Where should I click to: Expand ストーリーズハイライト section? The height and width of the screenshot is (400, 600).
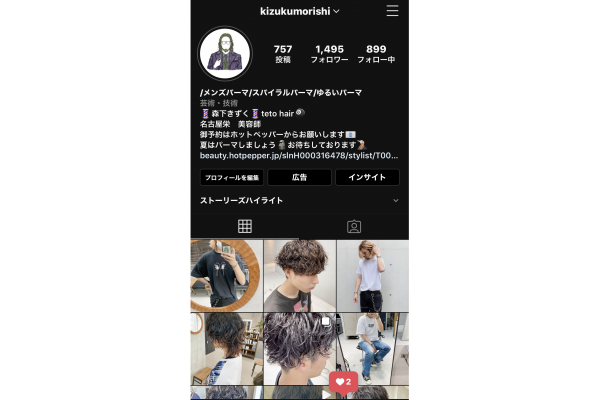point(395,200)
